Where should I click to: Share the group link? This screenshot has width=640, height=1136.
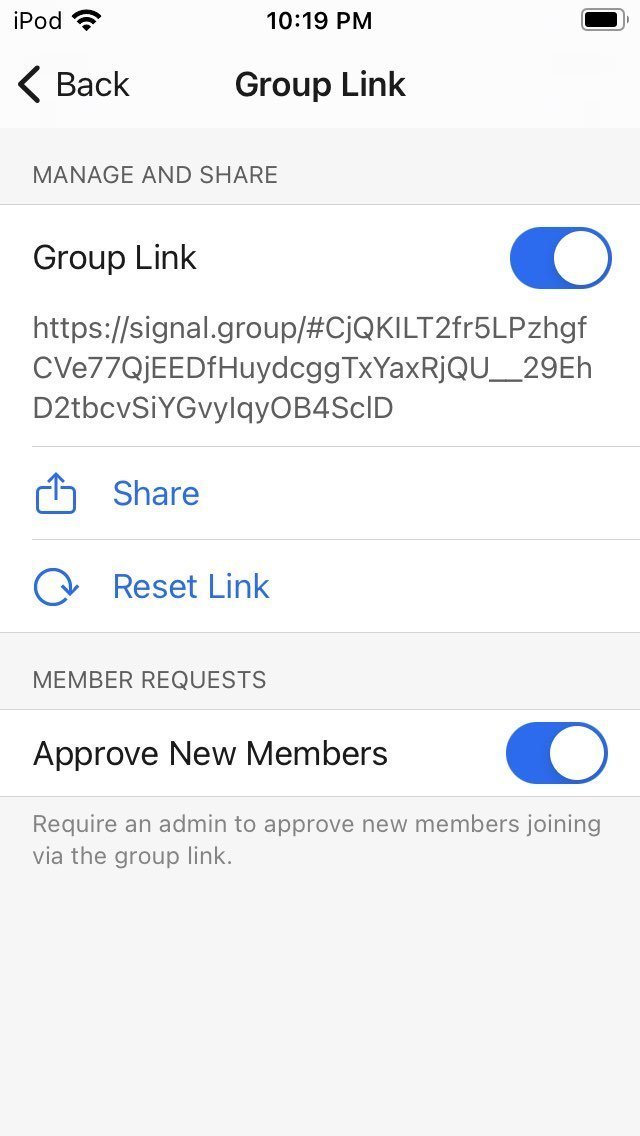tap(320, 493)
